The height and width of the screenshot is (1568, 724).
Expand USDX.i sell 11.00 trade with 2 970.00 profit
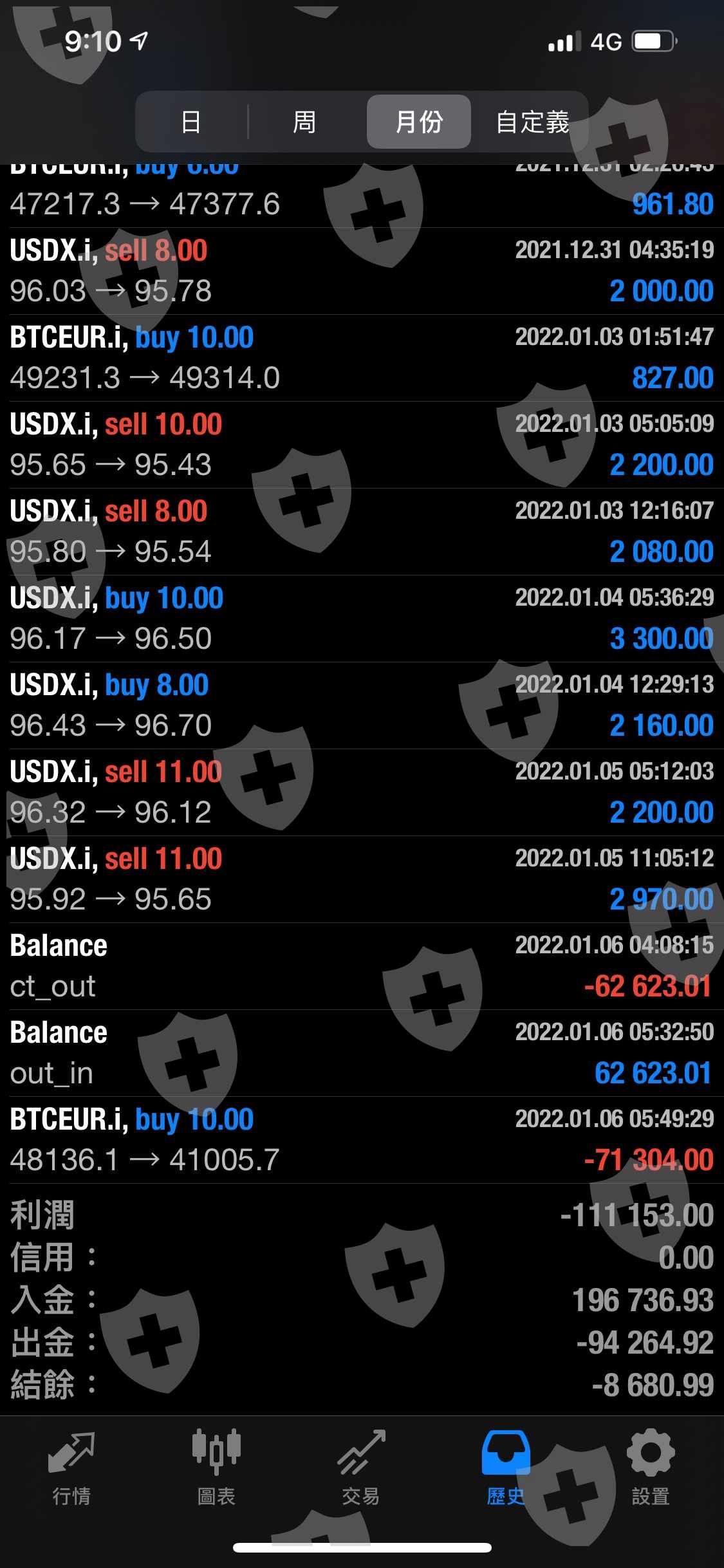pyautogui.click(x=362, y=879)
